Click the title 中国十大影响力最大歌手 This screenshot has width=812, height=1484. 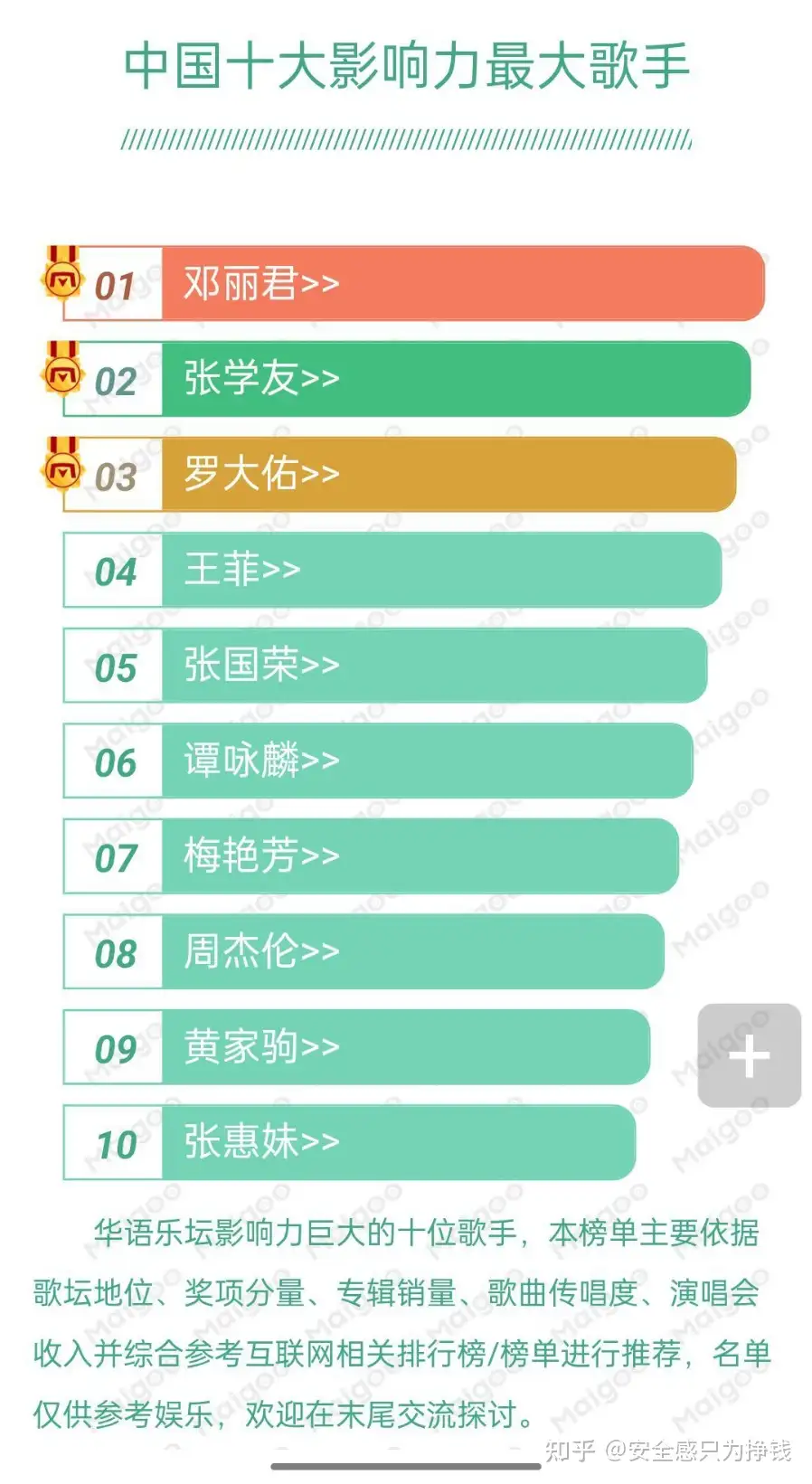pos(405,68)
